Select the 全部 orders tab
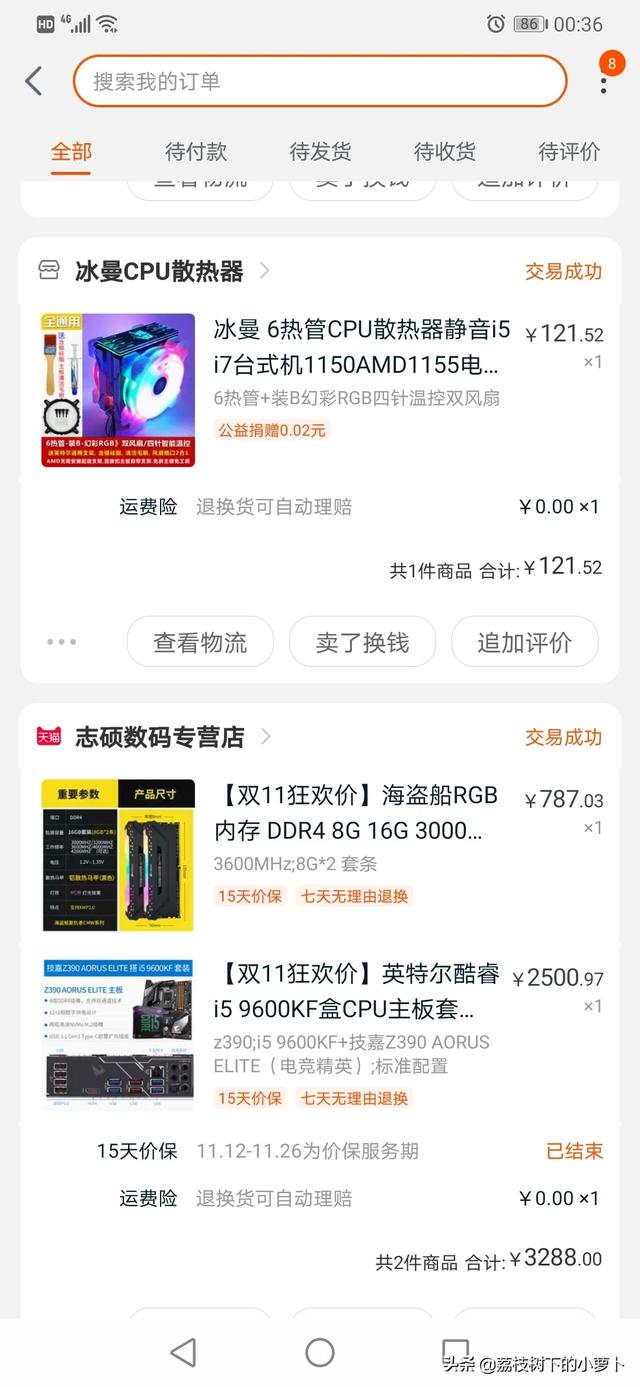Viewport: 640px width, 1387px height. coord(71,152)
